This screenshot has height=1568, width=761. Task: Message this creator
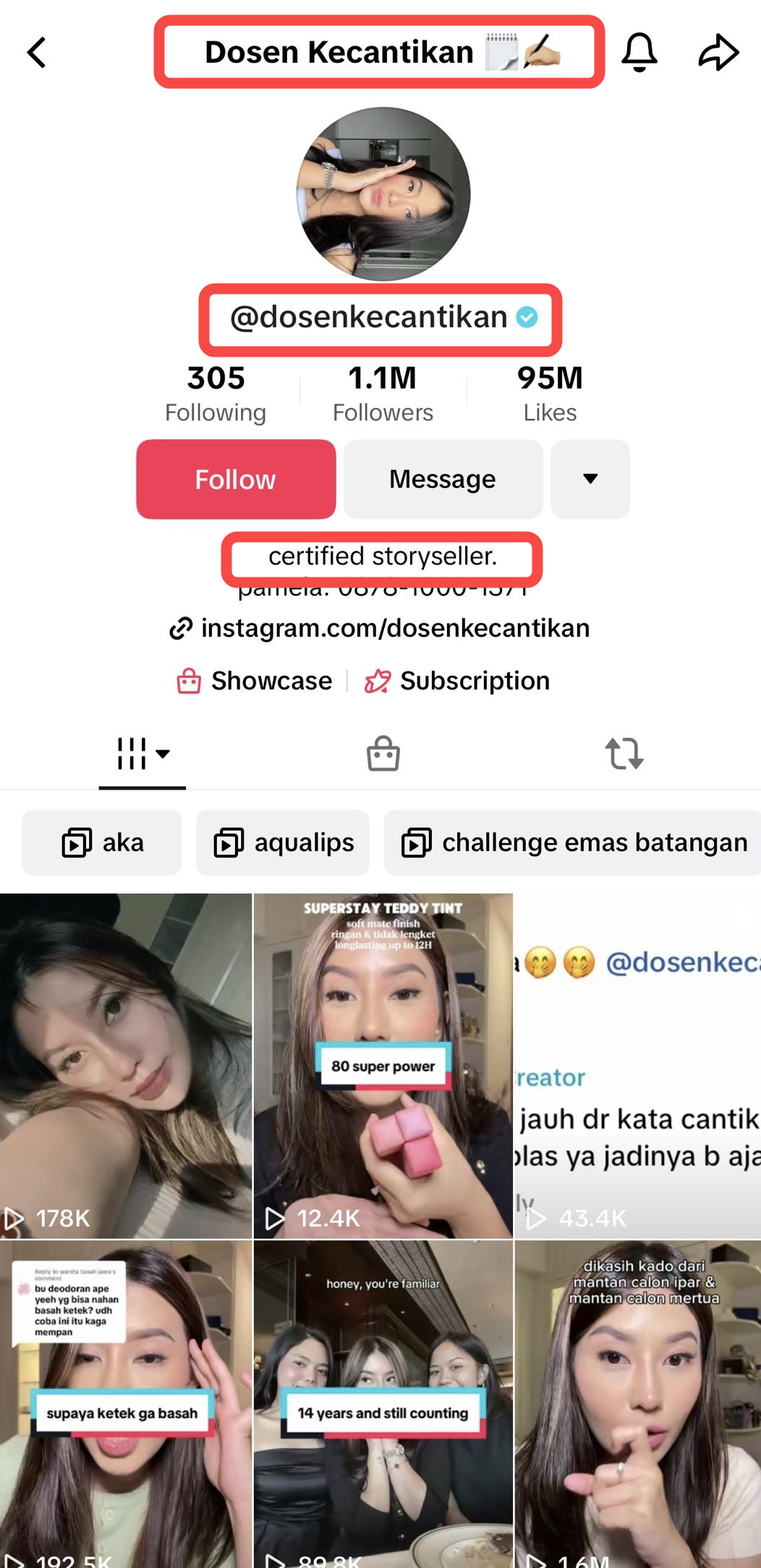[443, 479]
